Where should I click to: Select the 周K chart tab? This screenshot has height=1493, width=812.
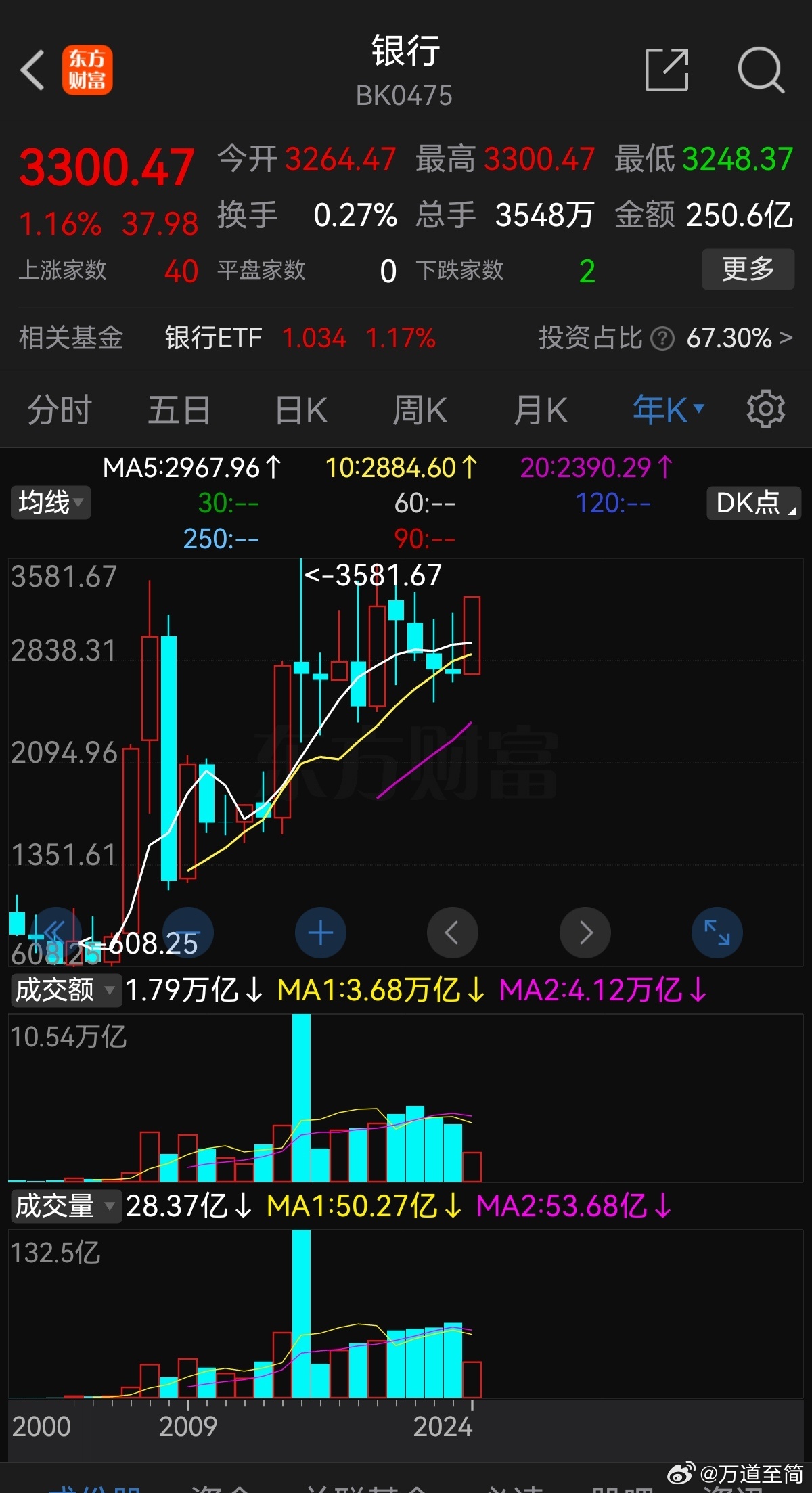[420, 410]
